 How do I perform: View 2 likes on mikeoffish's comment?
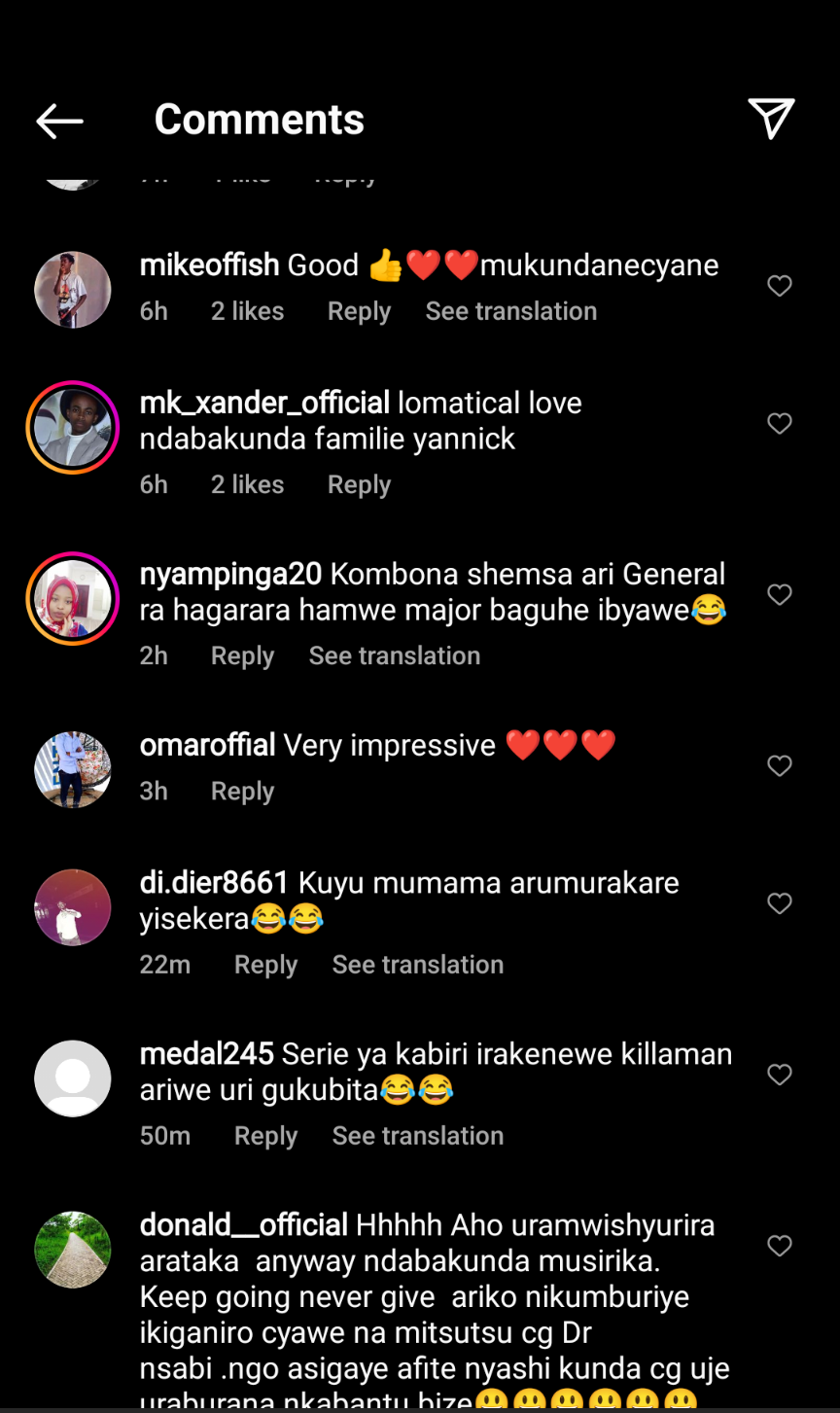[247, 311]
